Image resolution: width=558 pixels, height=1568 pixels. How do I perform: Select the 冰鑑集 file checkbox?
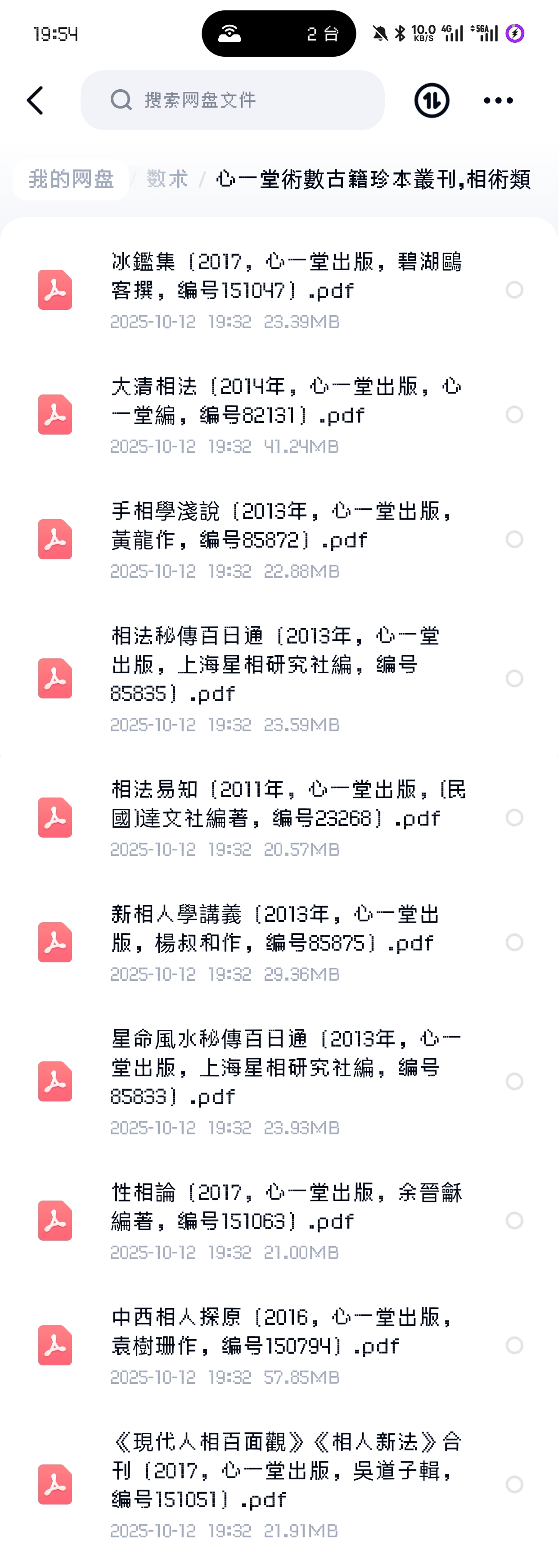pos(514,290)
